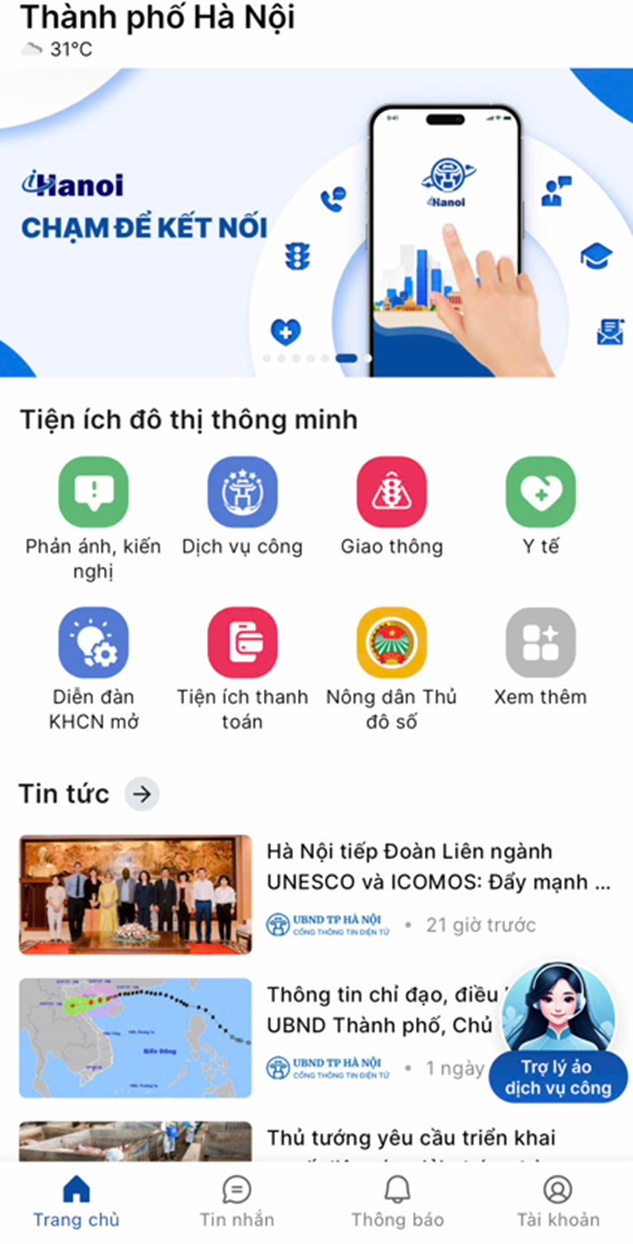Open Diễn đàn KHCN mở
Image resolution: width=633 pixels, height=1244 pixels.
click(93, 642)
